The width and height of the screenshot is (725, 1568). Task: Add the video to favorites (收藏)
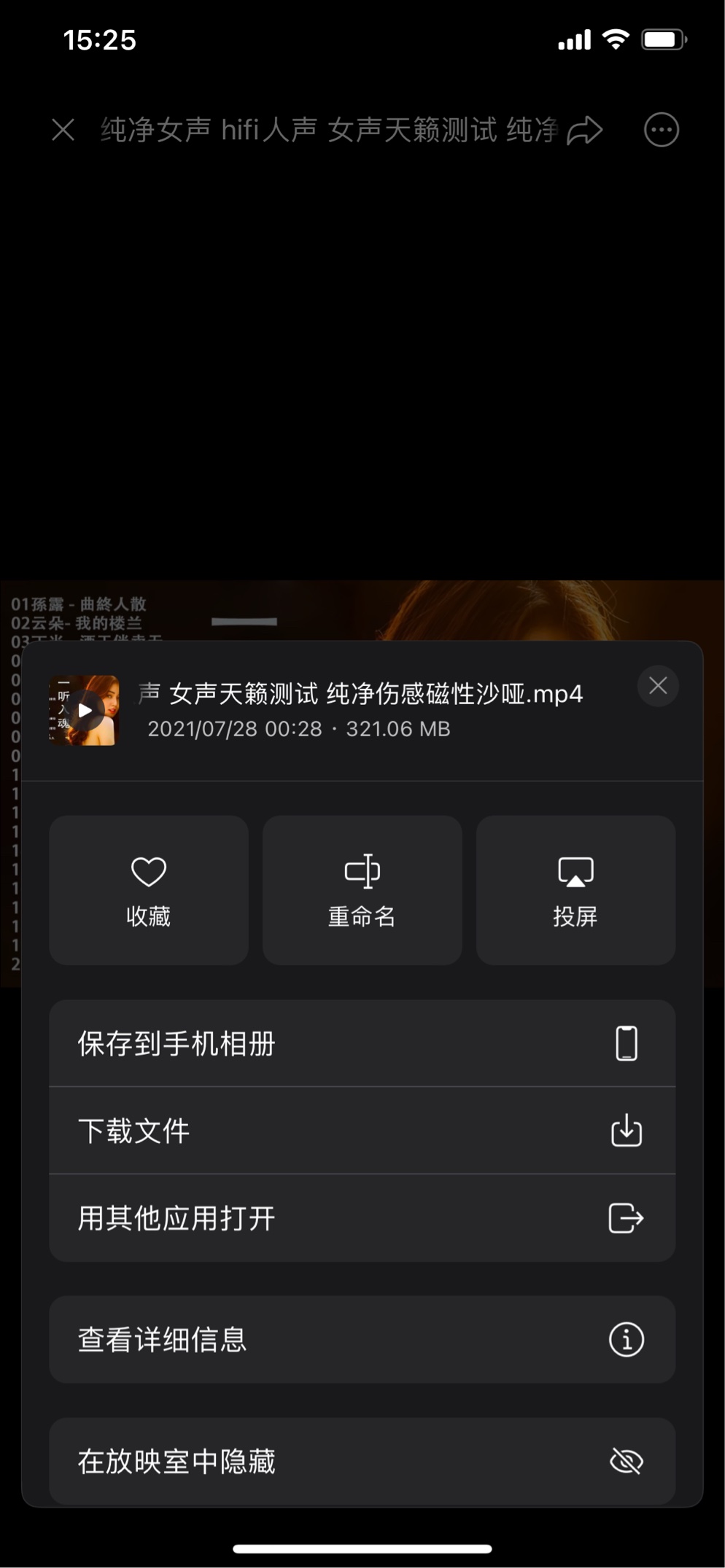[149, 890]
